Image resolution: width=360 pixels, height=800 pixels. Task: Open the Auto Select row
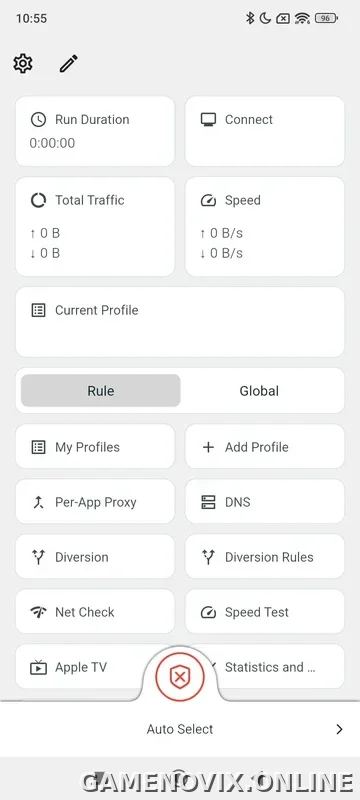(x=180, y=729)
